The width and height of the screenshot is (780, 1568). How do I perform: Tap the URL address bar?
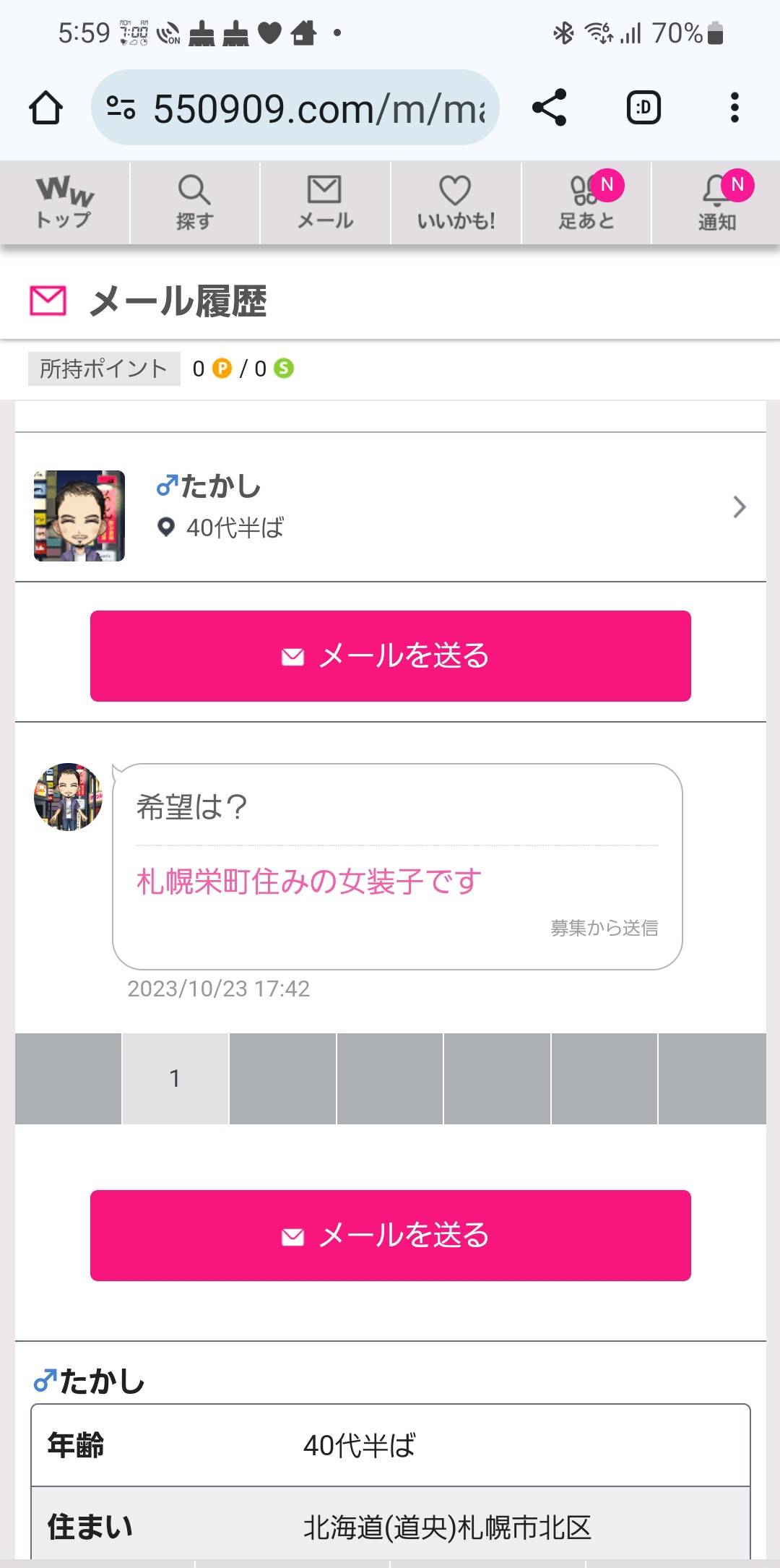[295, 108]
